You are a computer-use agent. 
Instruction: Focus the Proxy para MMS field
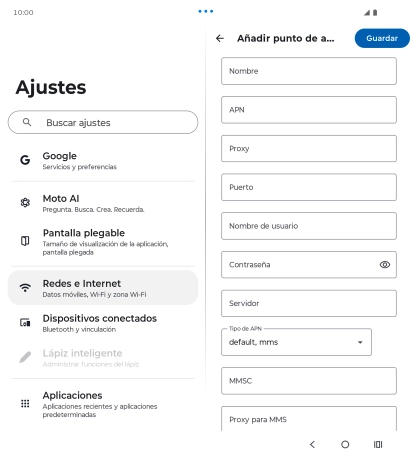309,419
